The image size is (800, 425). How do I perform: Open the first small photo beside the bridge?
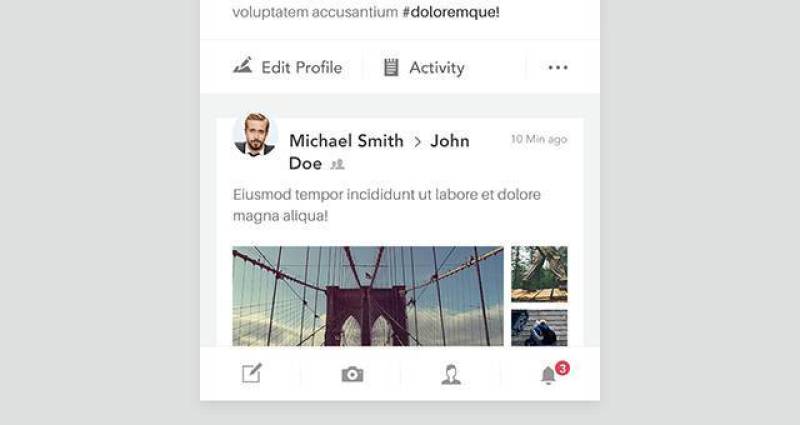(539, 273)
